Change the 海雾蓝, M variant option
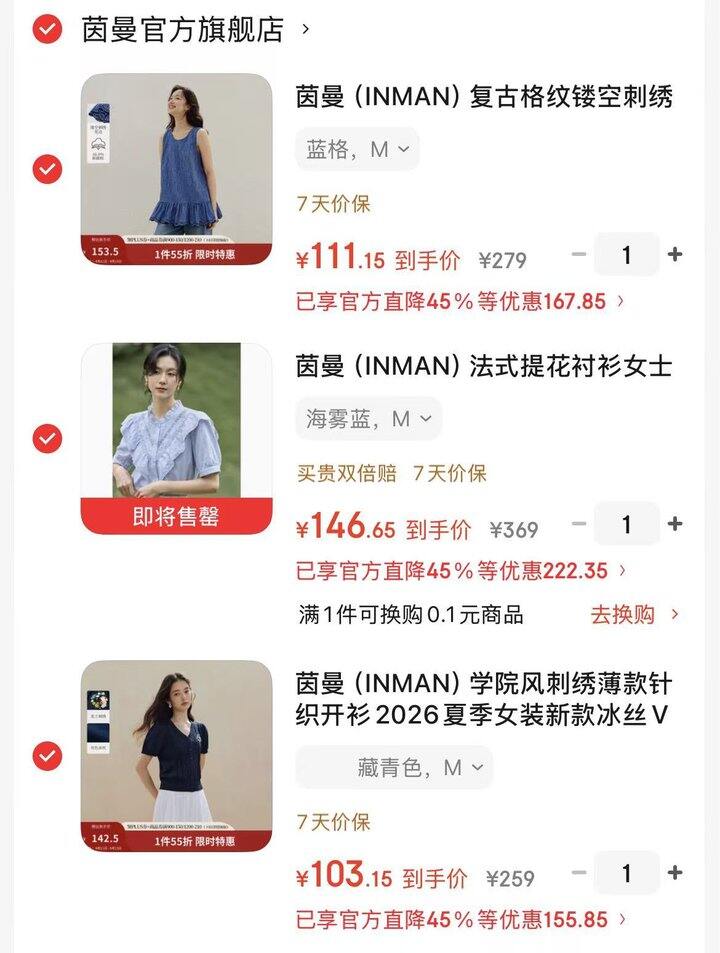Viewport: 720px width, 953px height. pyautogui.click(x=368, y=419)
